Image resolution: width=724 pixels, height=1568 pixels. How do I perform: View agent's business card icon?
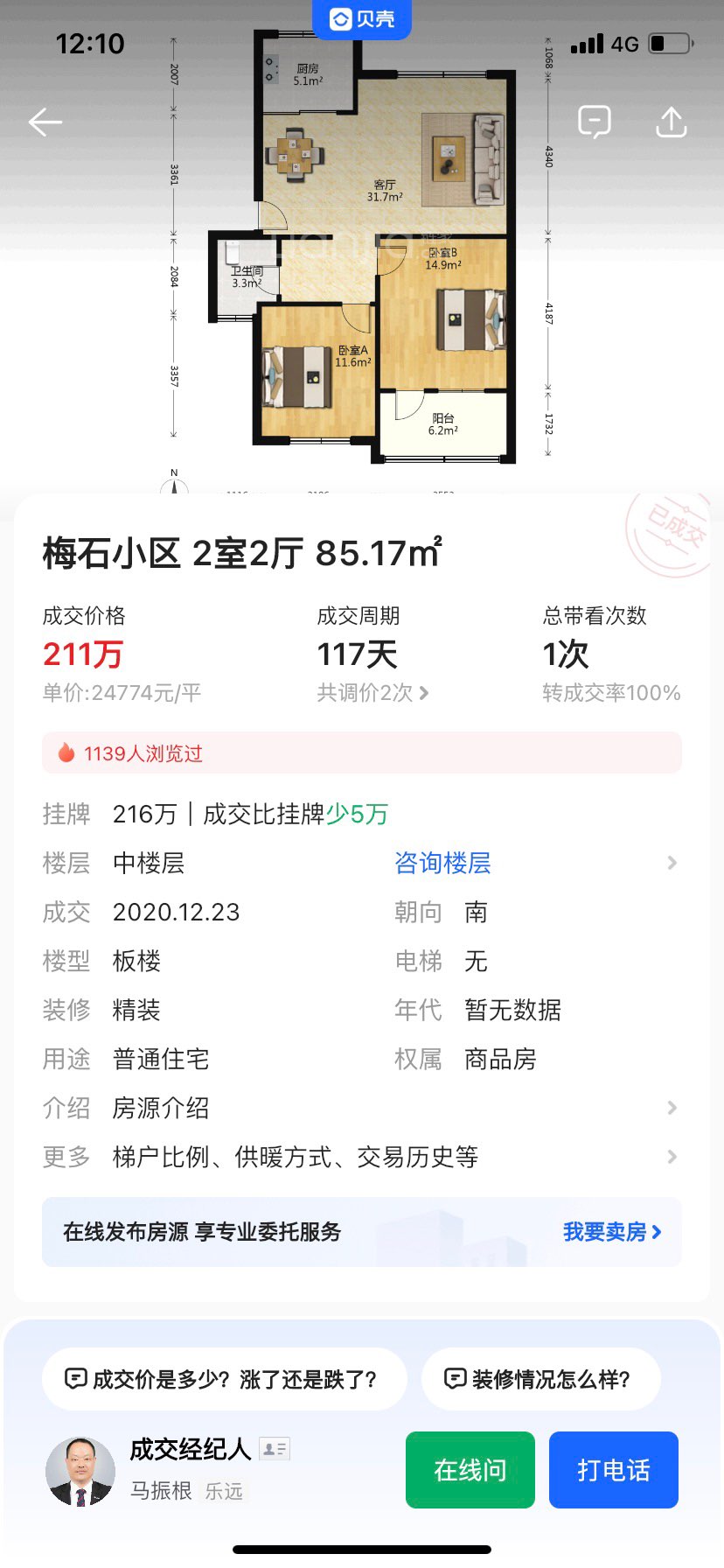(x=275, y=1449)
